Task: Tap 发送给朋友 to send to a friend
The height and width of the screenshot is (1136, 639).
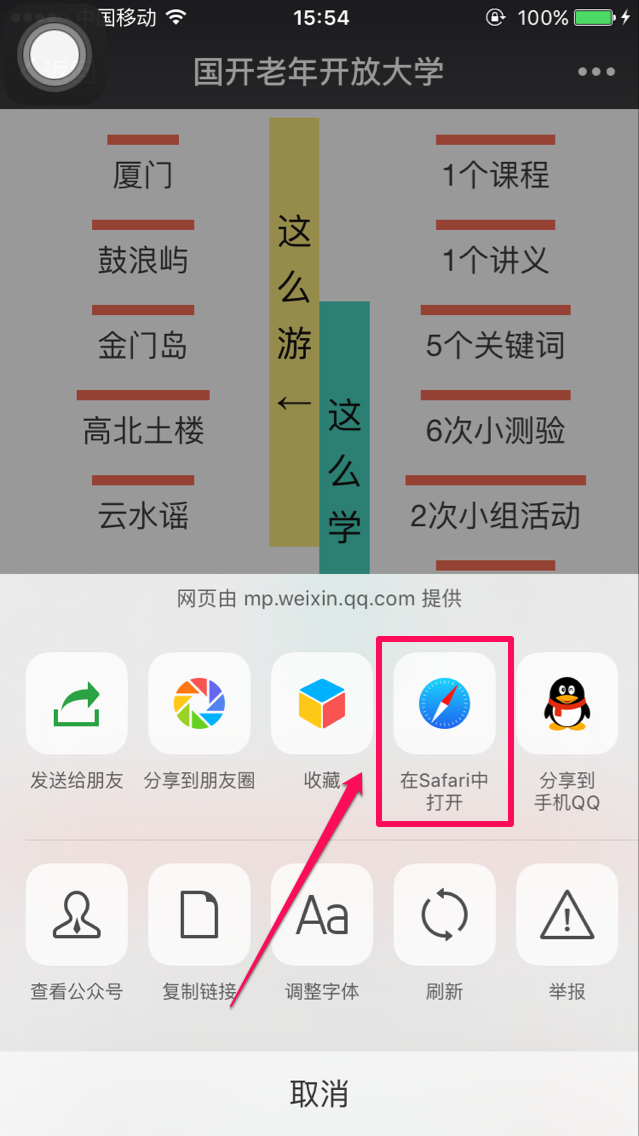Action: pos(77,704)
